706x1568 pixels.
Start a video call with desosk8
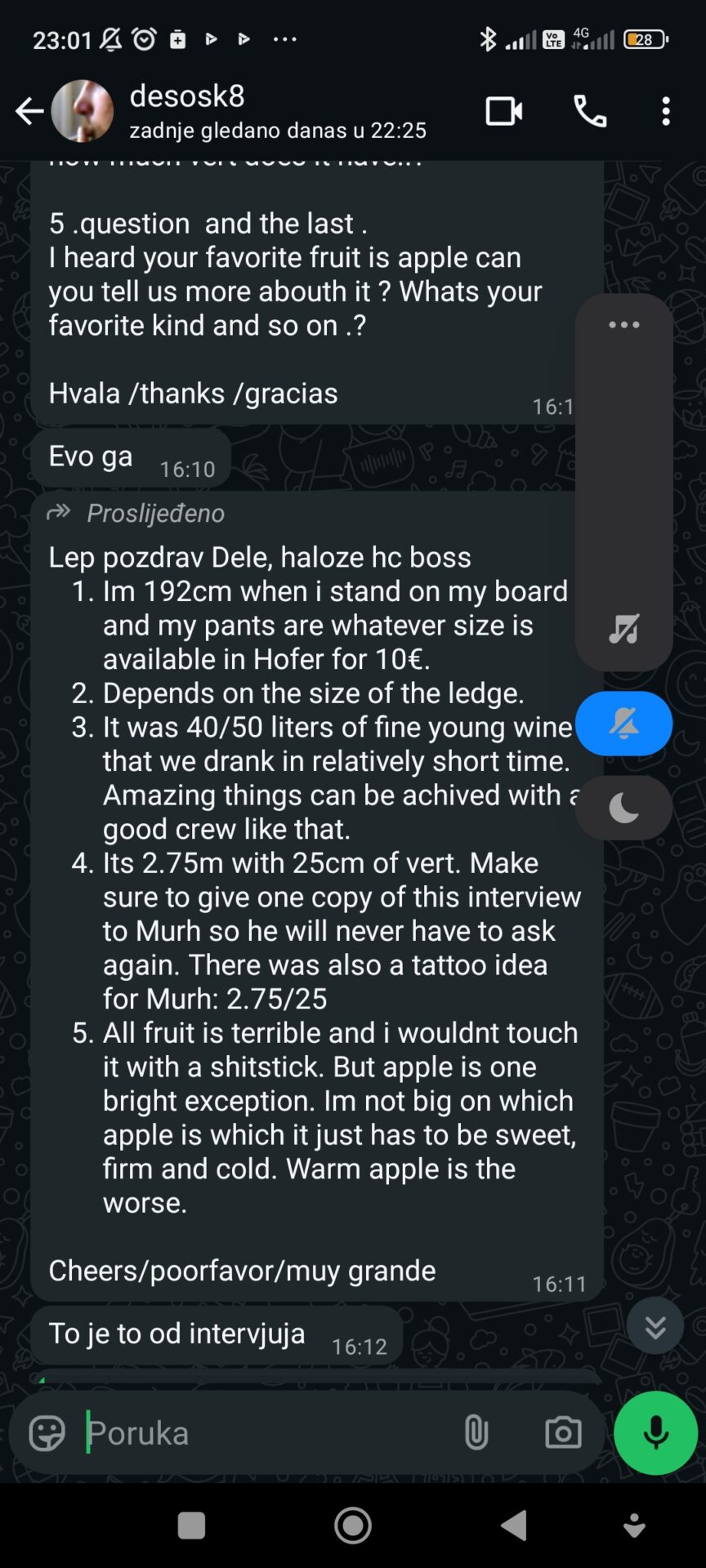click(503, 111)
